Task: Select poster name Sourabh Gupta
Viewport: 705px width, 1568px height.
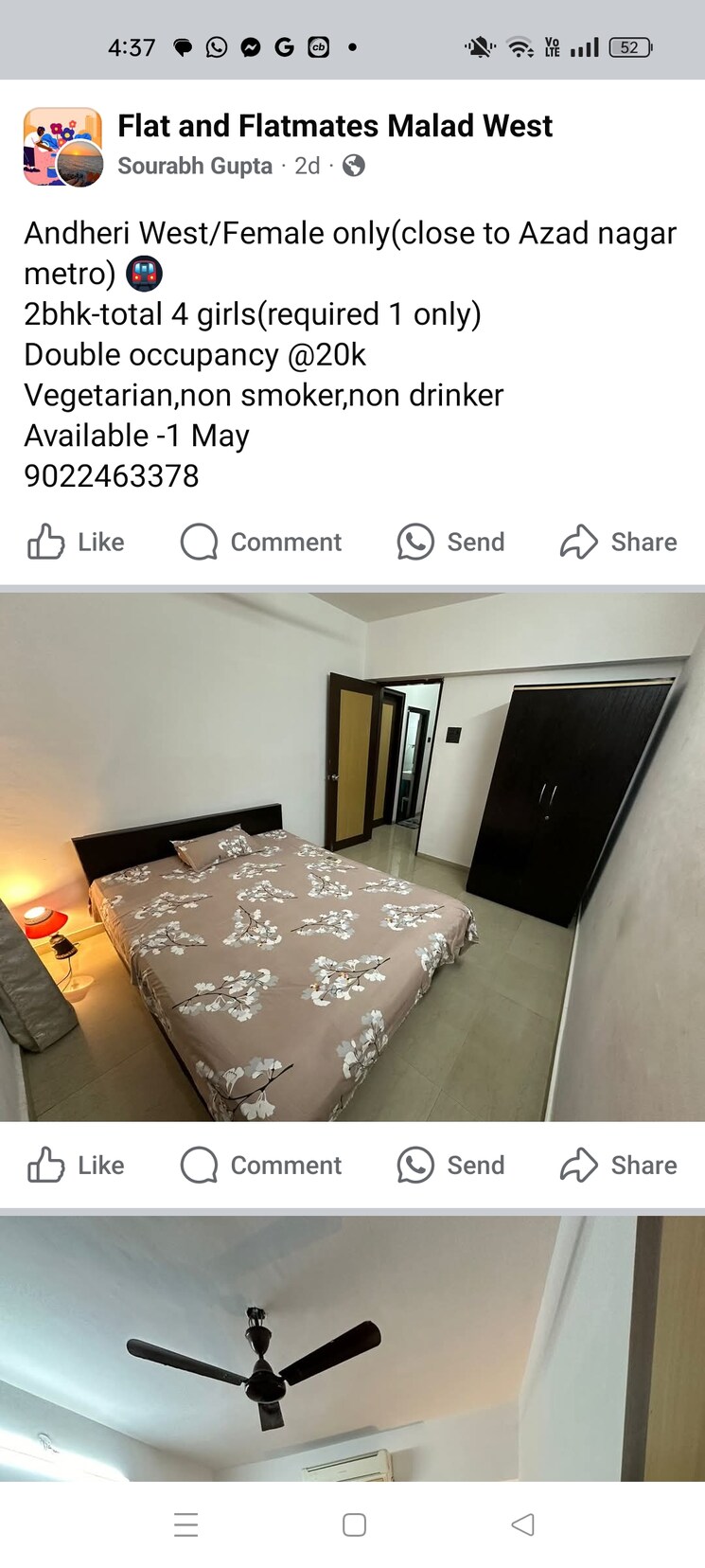Action: [x=195, y=166]
